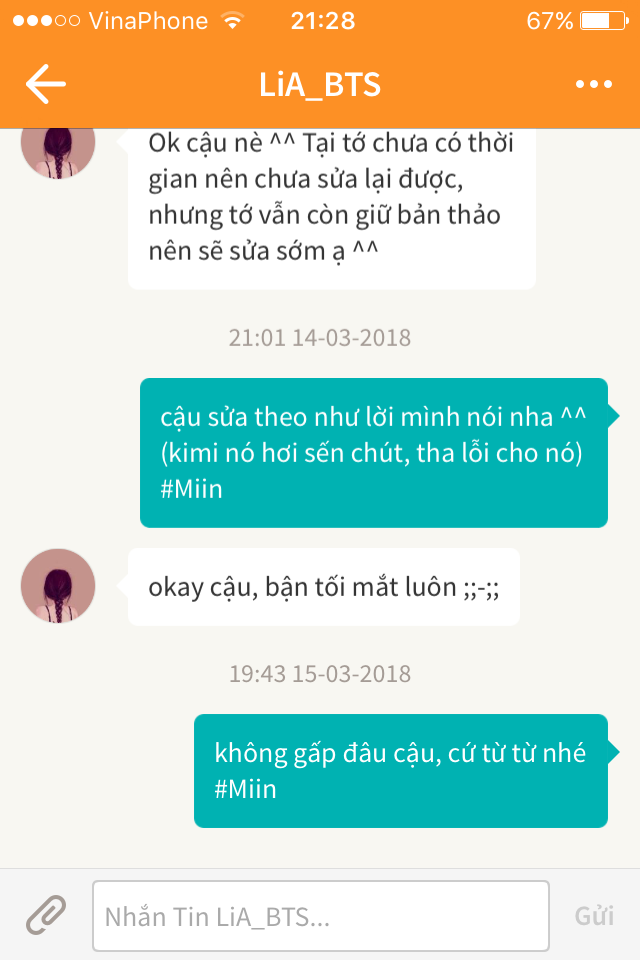
Task: Open the three-dot overflow menu
Action: [x=593, y=85]
